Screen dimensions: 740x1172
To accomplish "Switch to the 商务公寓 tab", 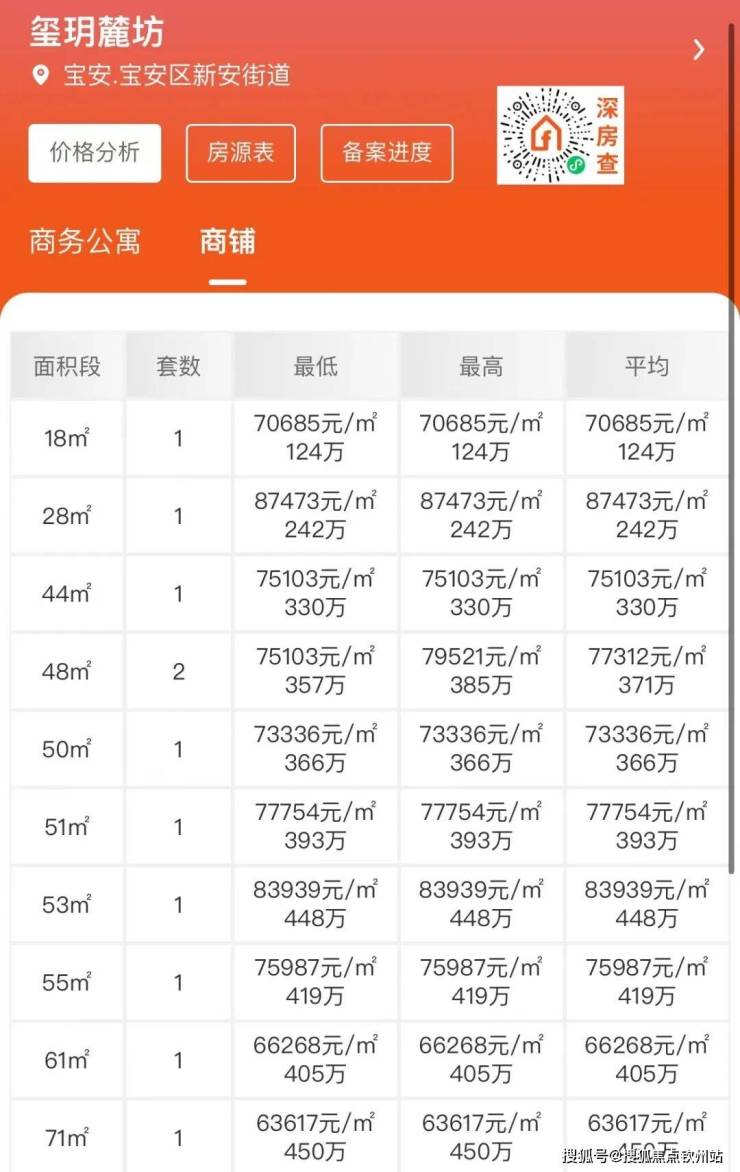I will pyautogui.click(x=85, y=241).
